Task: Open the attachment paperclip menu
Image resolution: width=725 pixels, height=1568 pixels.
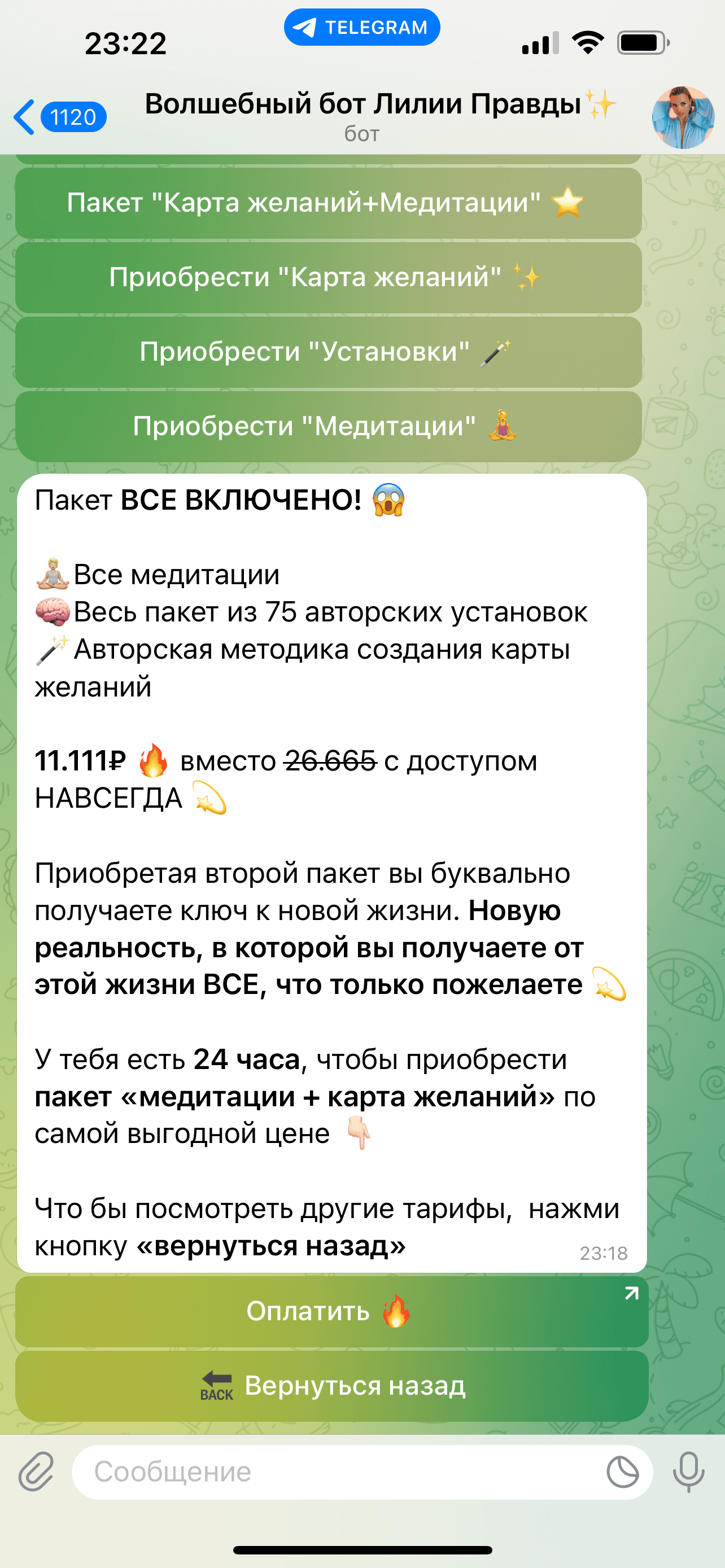Action: [x=36, y=1472]
